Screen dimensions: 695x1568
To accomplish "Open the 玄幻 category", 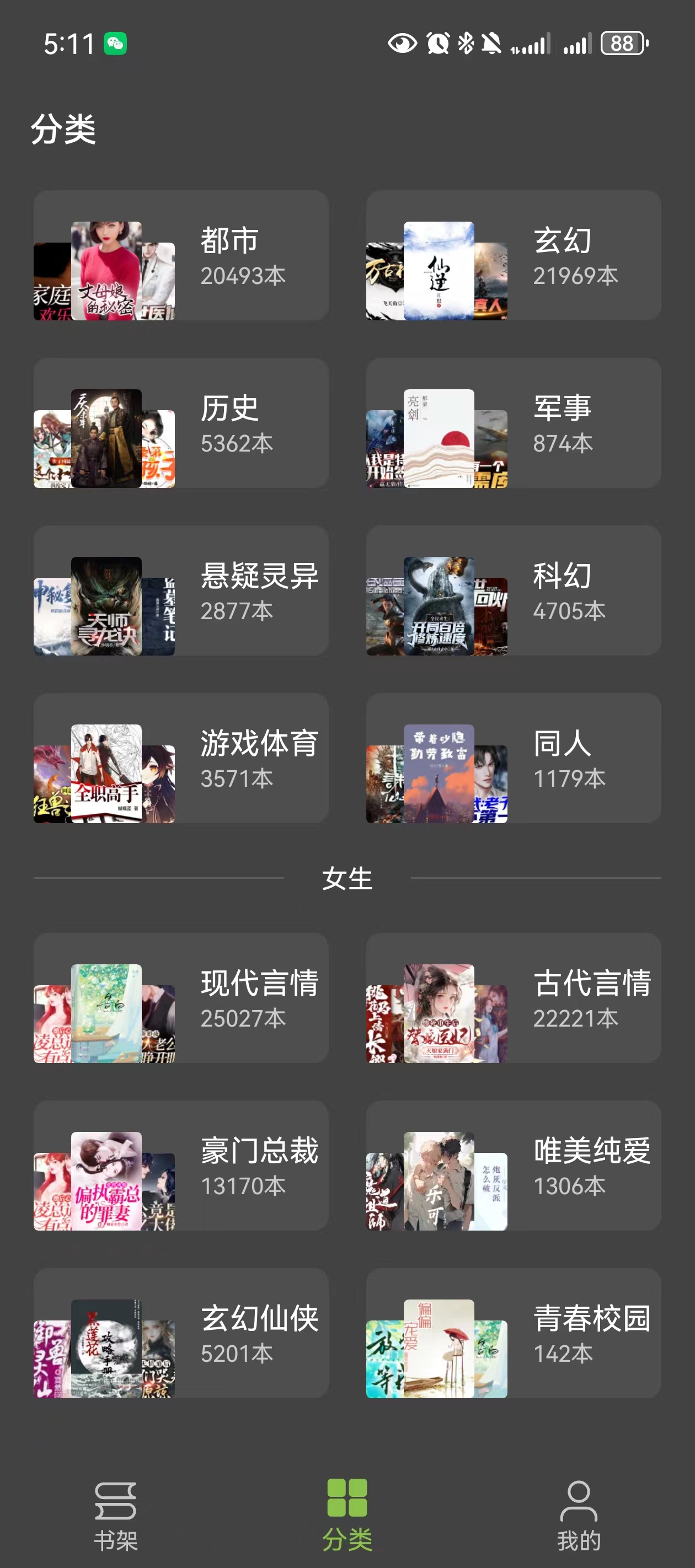I will (514, 256).
